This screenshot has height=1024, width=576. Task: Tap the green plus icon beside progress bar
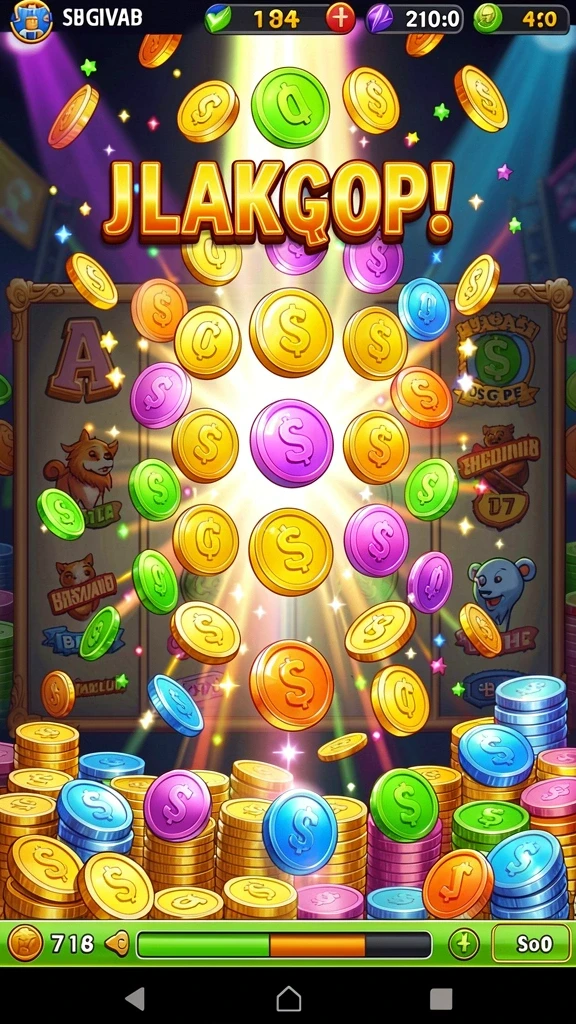point(464,944)
